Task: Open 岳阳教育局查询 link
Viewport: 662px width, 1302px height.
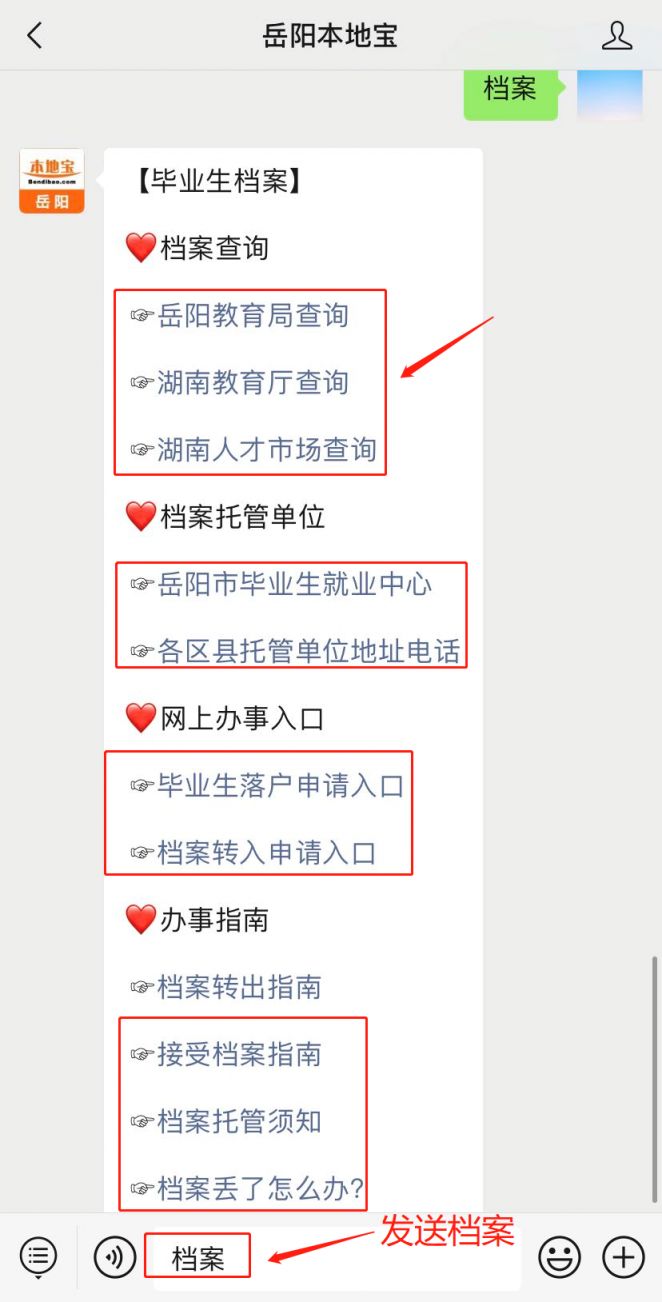Action: click(252, 316)
